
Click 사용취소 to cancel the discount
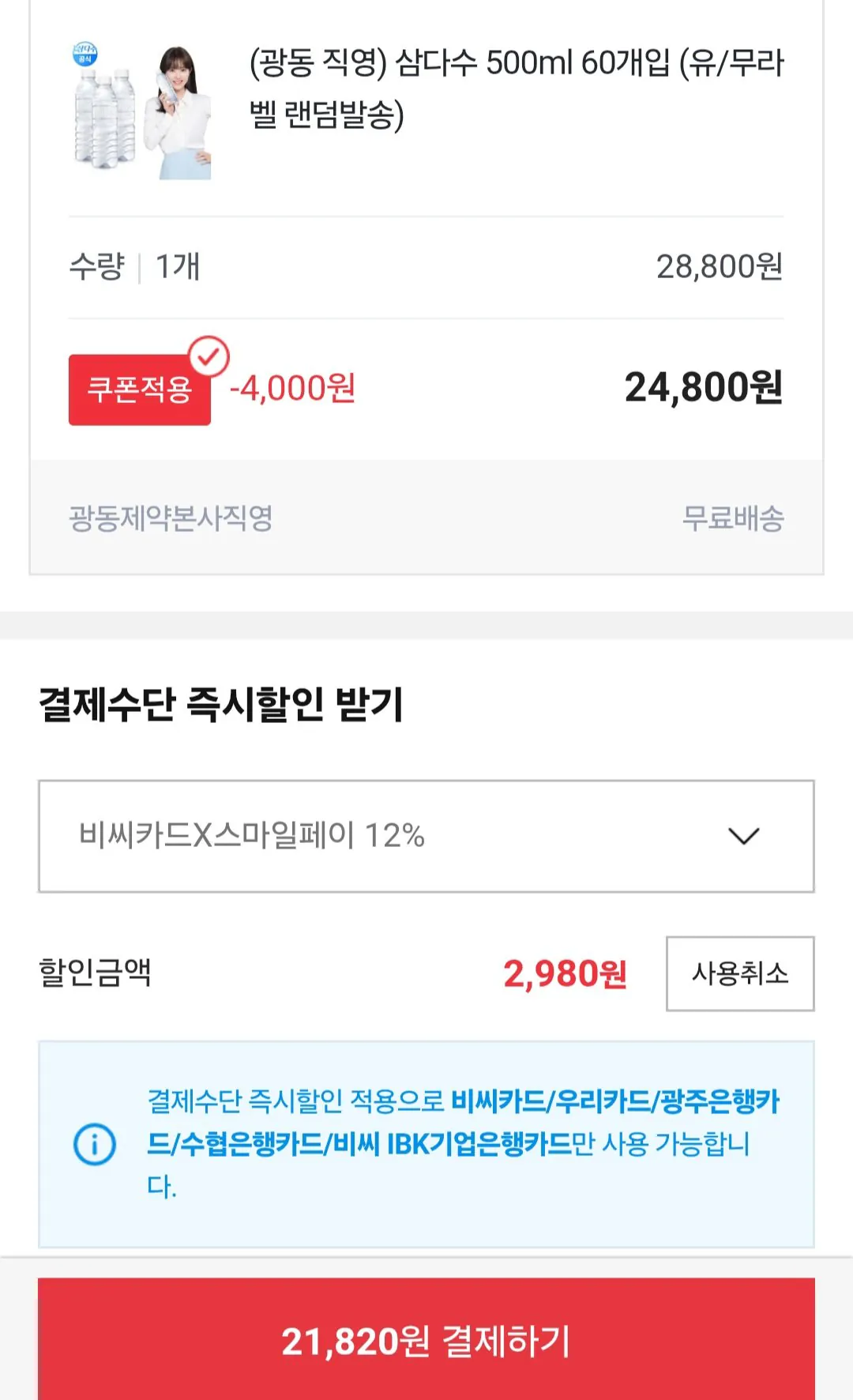(x=739, y=974)
